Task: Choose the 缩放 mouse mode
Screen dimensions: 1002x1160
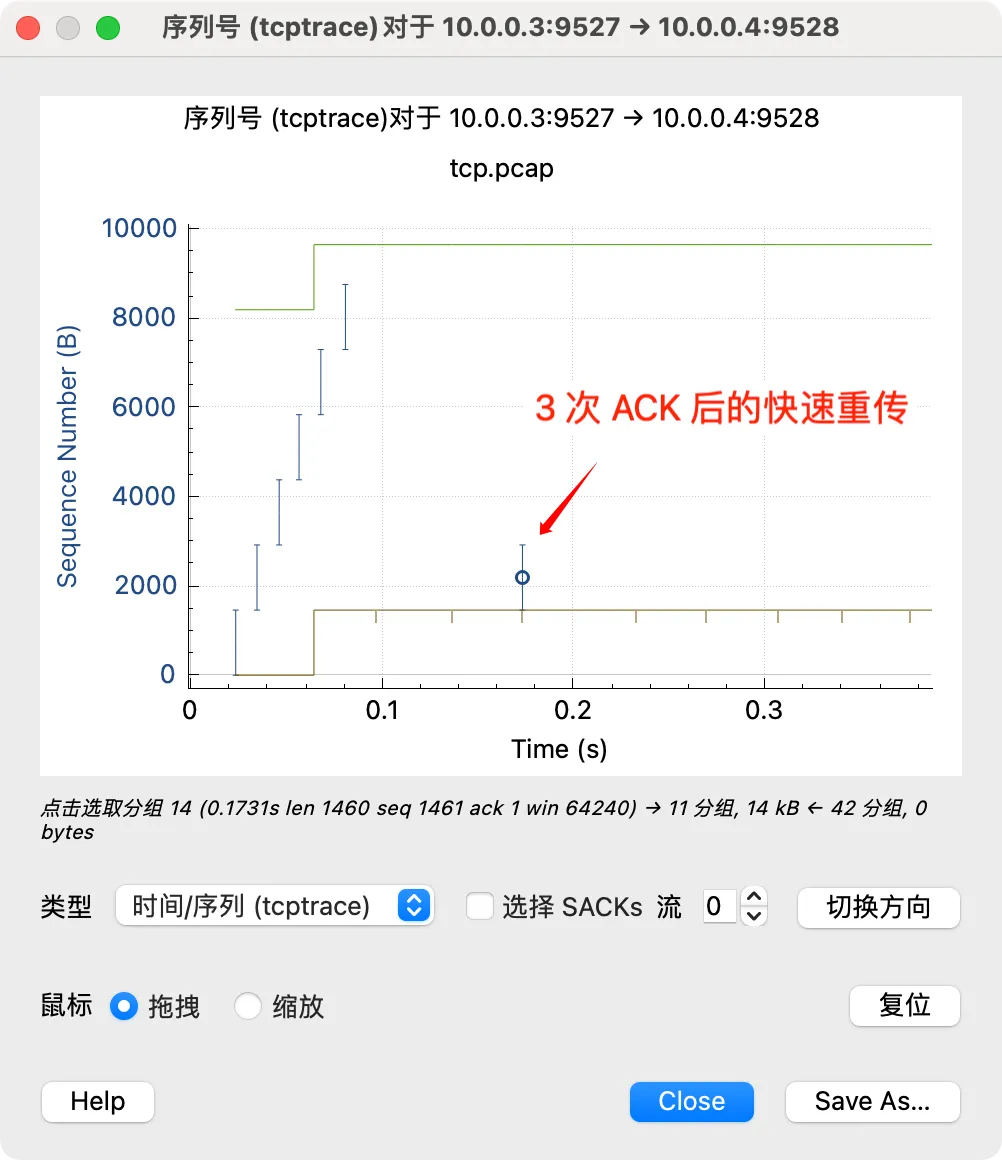Action: 248,1006
